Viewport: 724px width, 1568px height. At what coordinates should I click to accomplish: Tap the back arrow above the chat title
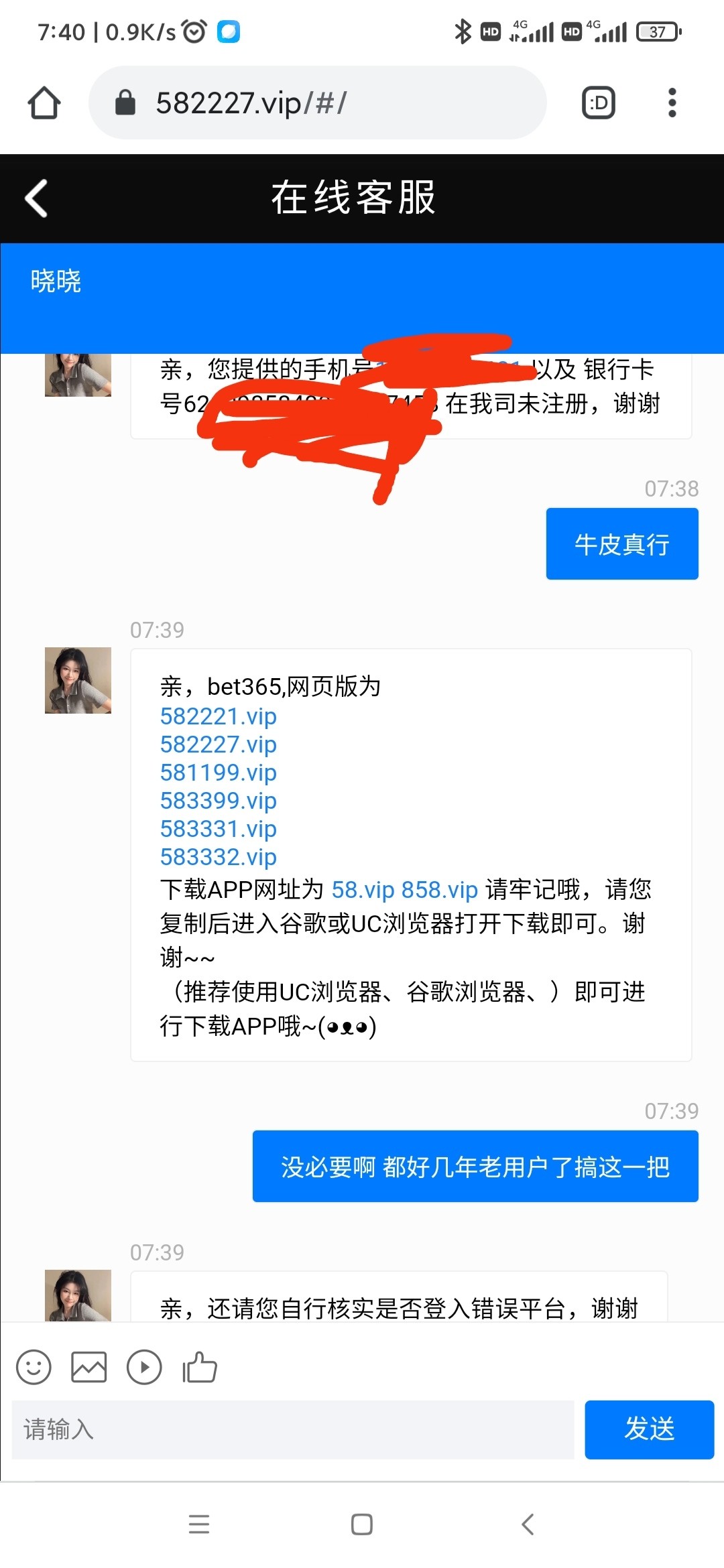(x=34, y=197)
